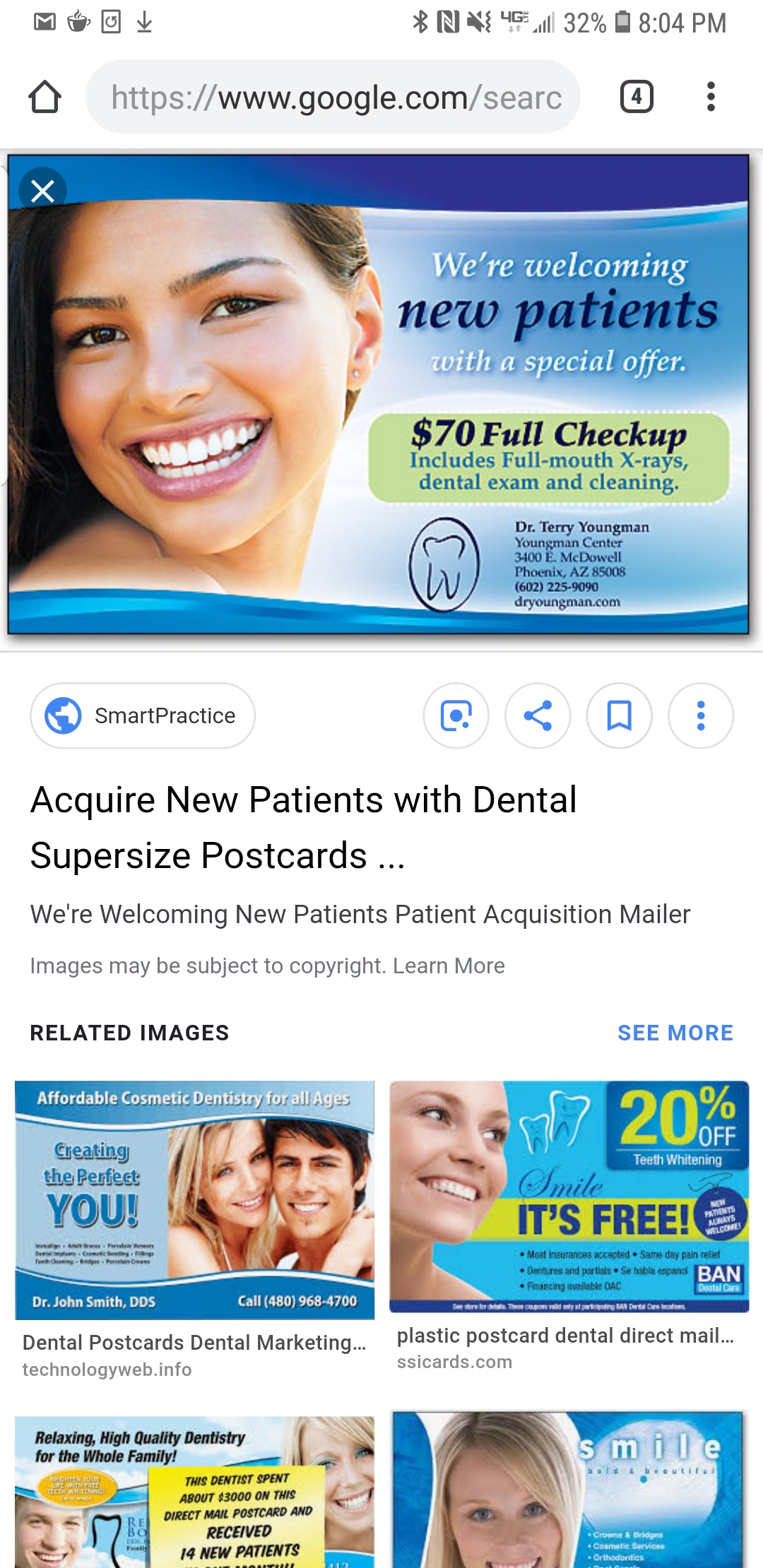Save the image to collections

pyautogui.click(x=620, y=715)
